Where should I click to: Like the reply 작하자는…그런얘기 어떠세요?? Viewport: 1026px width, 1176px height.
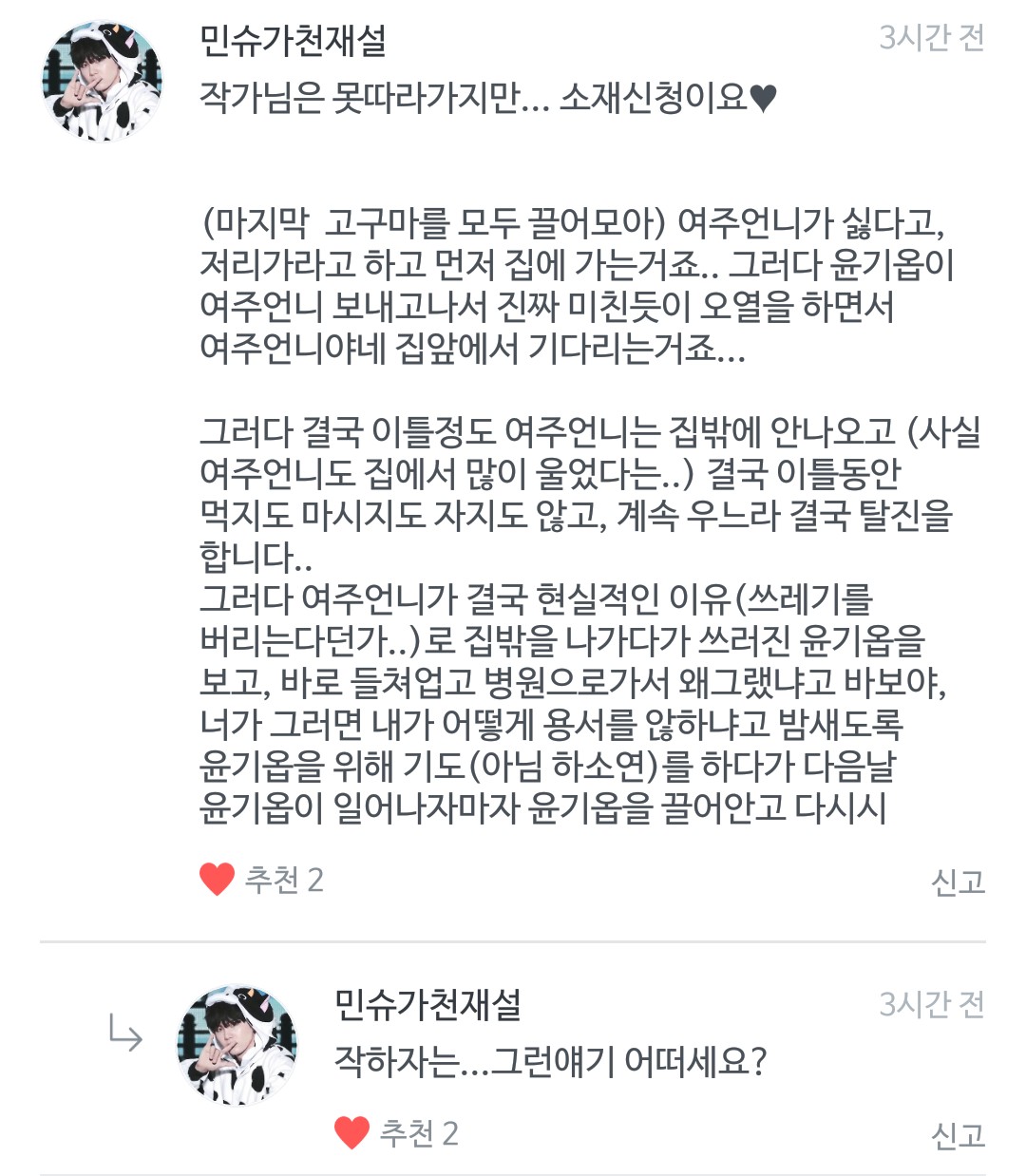point(352,1132)
